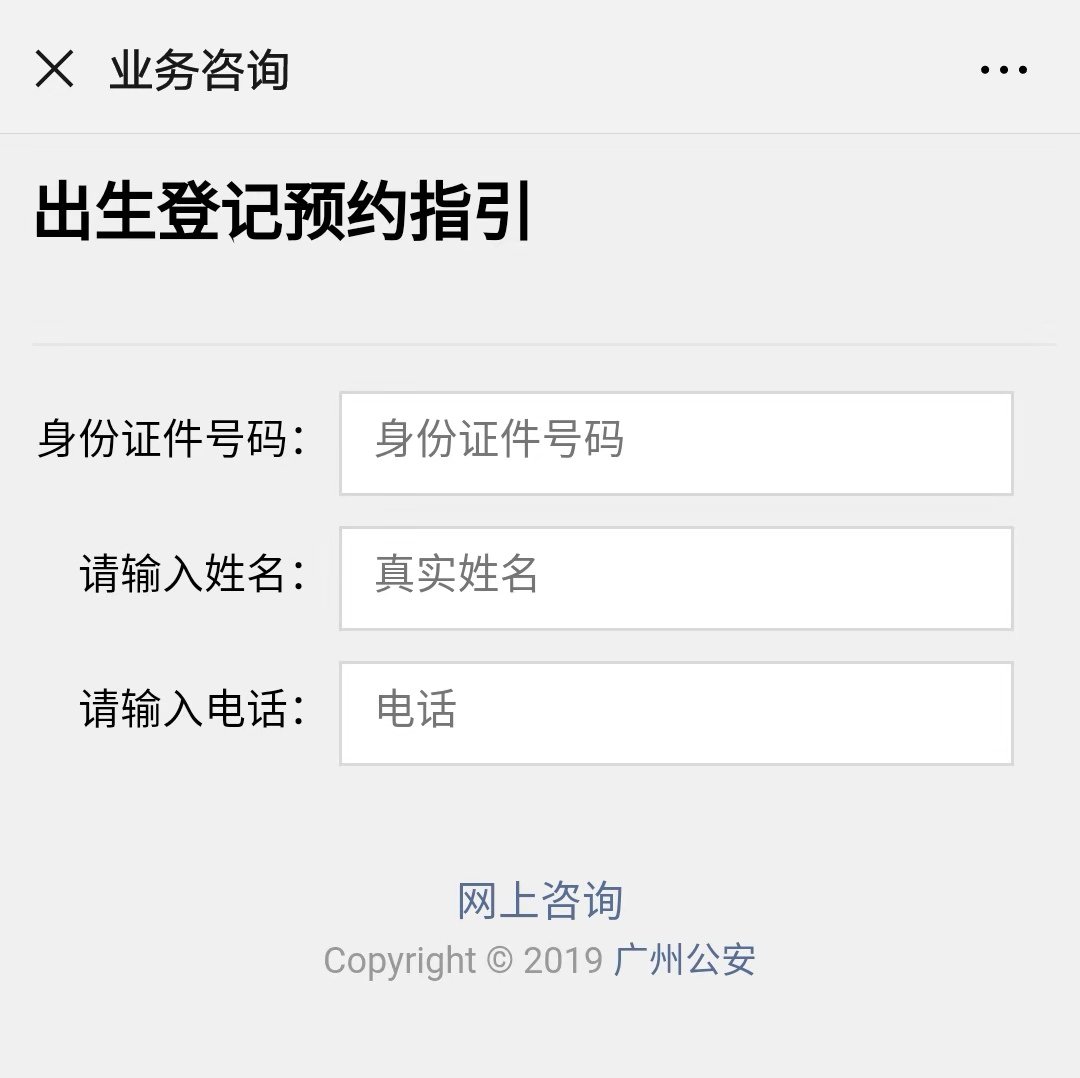Close the 业务咨询 page

[54, 70]
